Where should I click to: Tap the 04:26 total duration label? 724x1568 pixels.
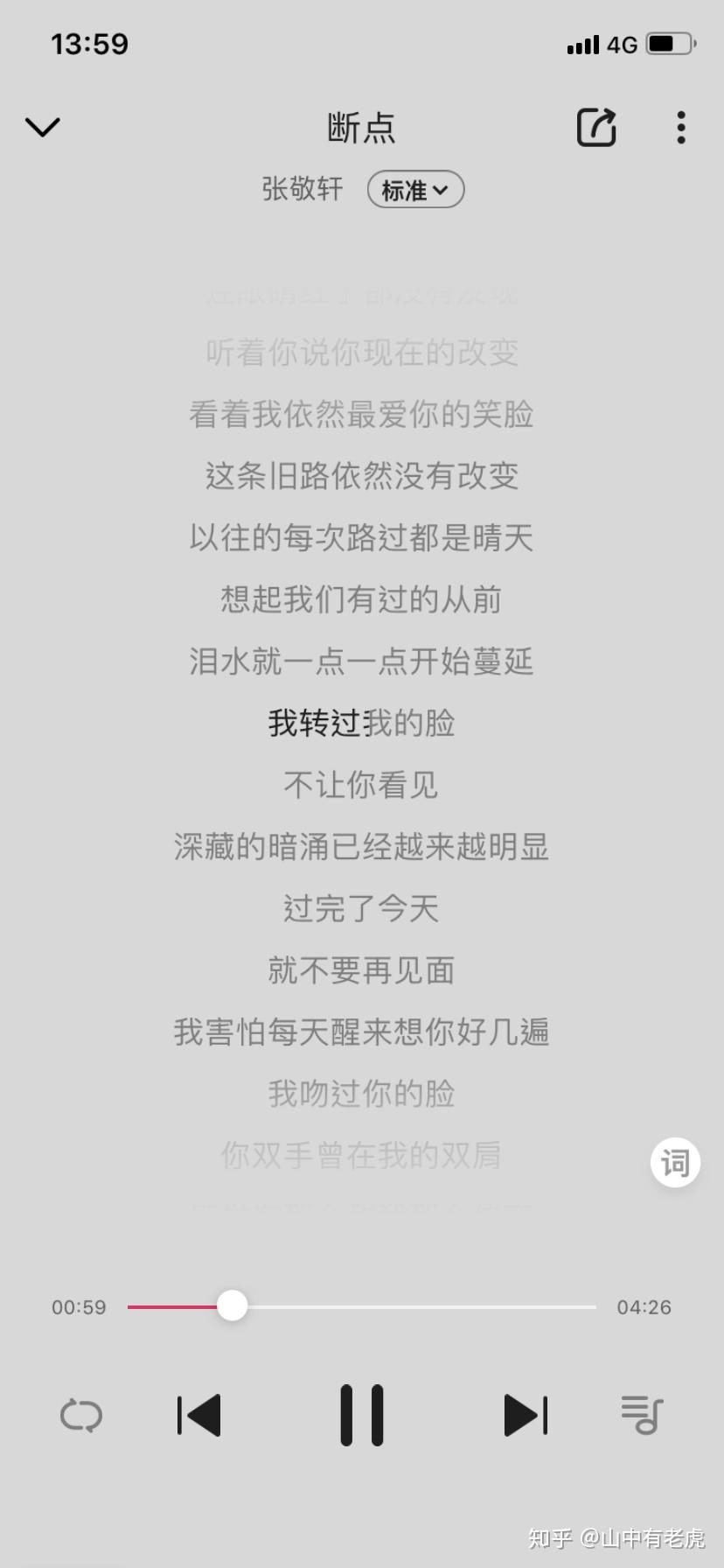(x=644, y=1306)
